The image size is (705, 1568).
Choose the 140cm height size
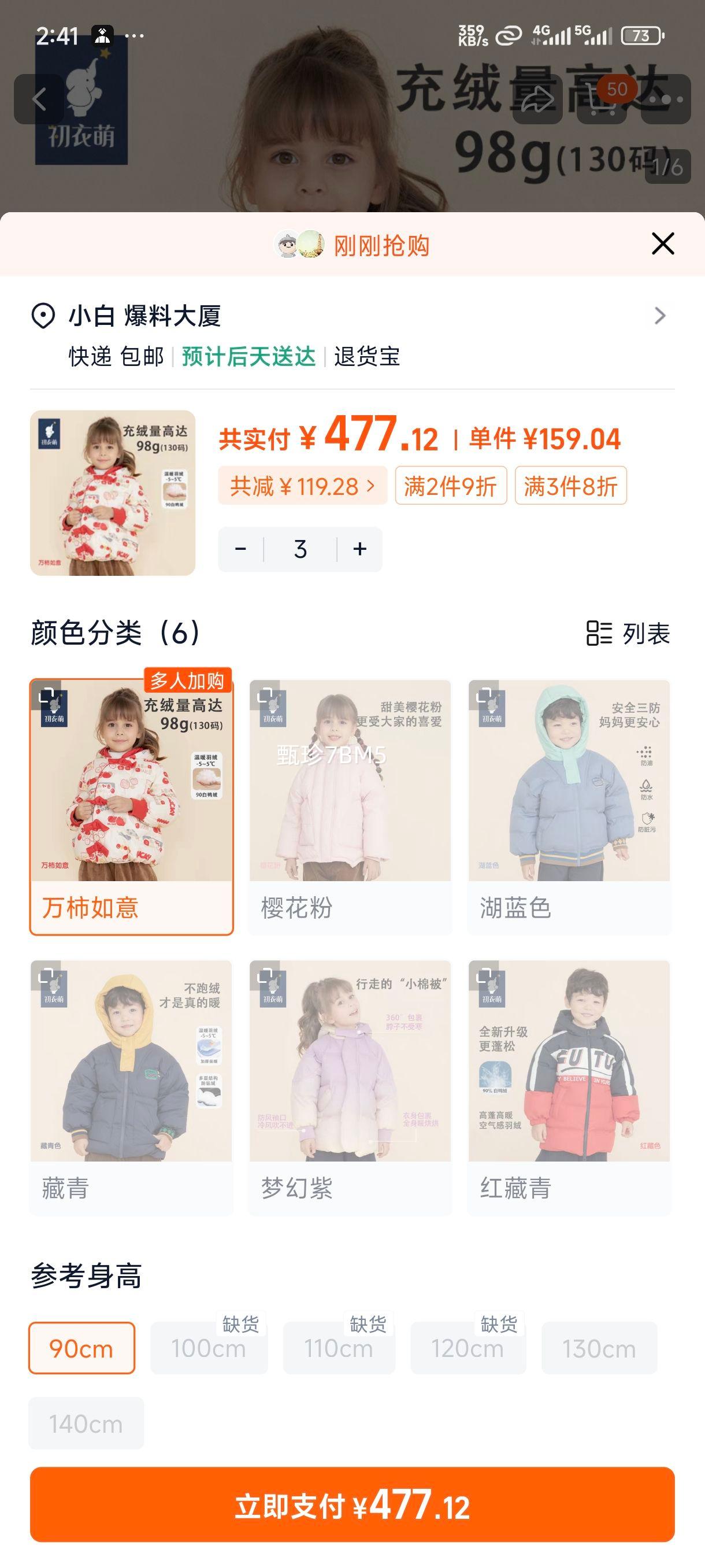coord(86,1423)
